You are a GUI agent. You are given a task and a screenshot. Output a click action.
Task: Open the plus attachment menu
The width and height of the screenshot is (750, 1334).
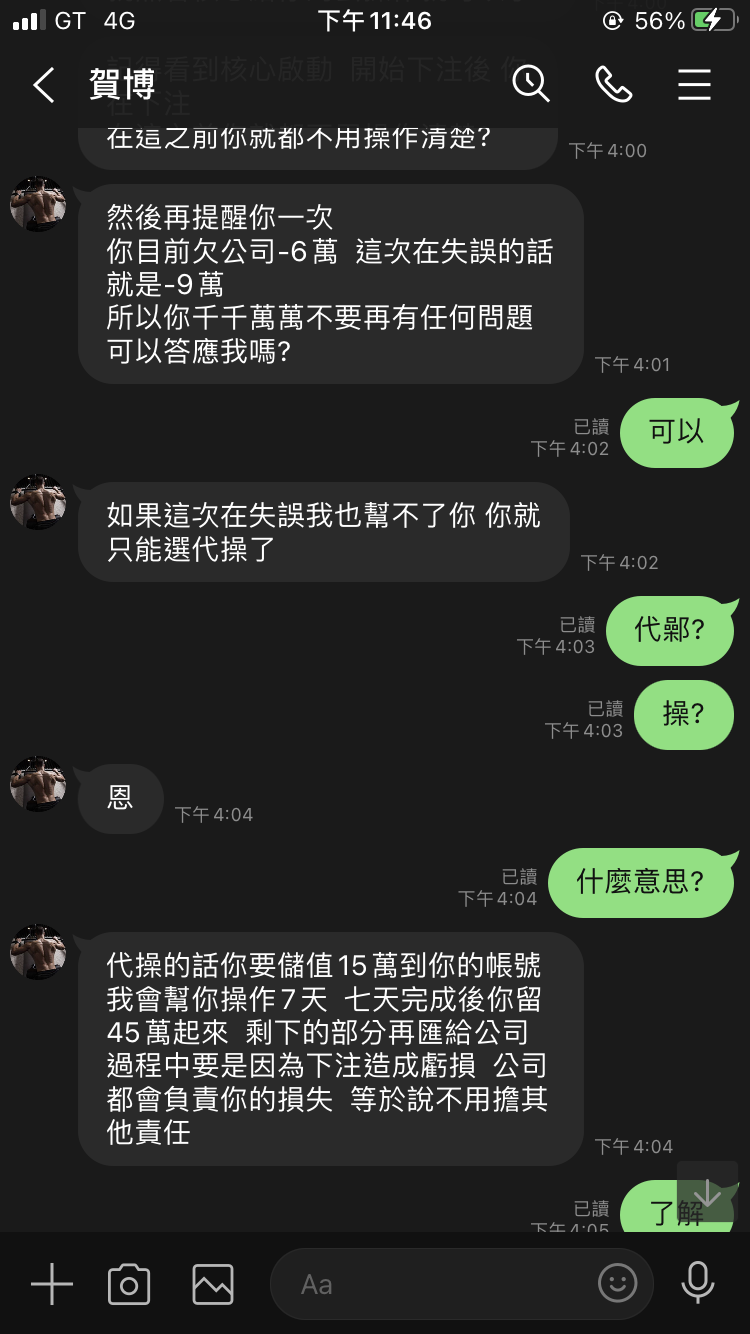tap(52, 1284)
